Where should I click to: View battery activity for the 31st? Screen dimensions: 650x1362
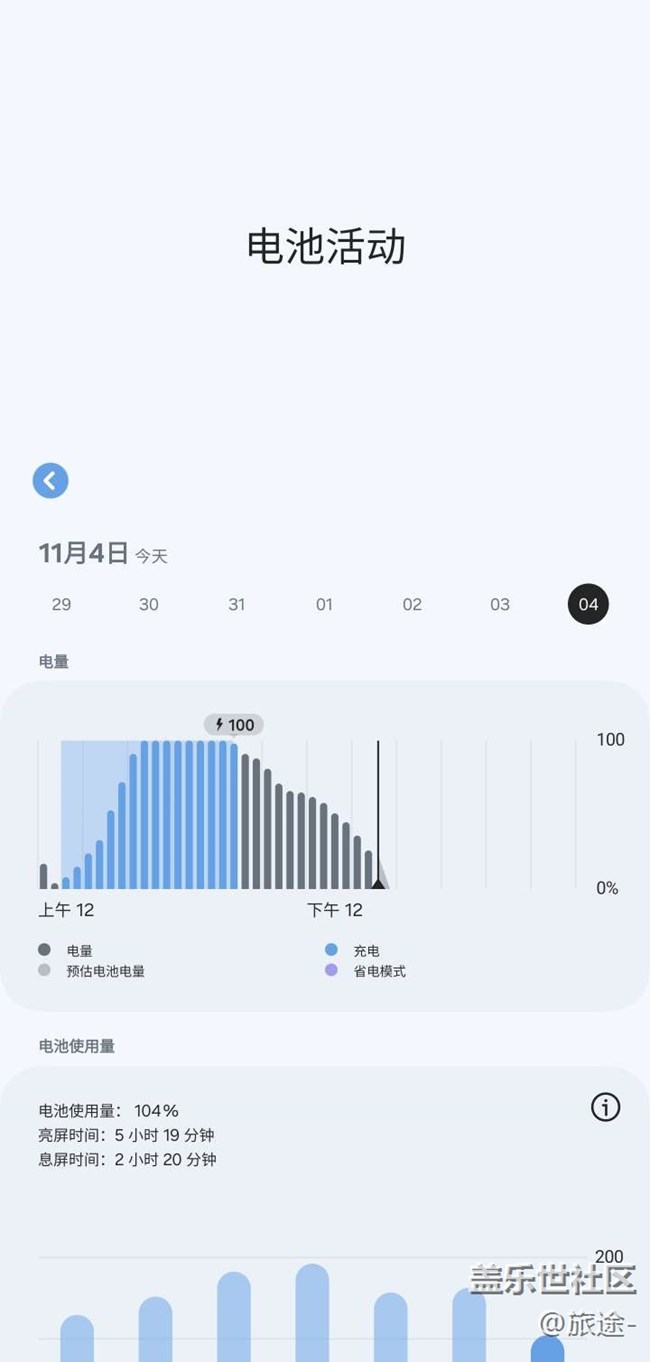pyautogui.click(x=237, y=604)
